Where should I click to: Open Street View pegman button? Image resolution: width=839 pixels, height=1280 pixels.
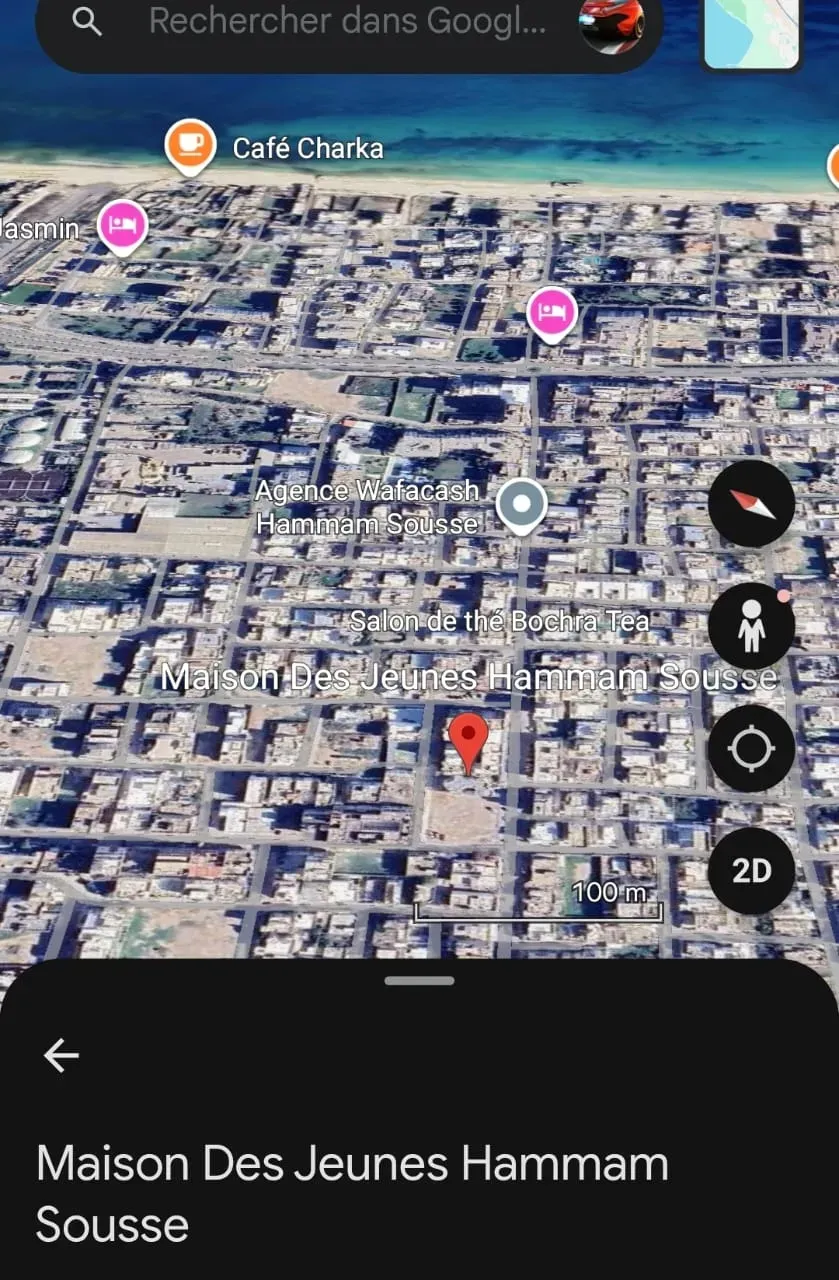(x=751, y=626)
